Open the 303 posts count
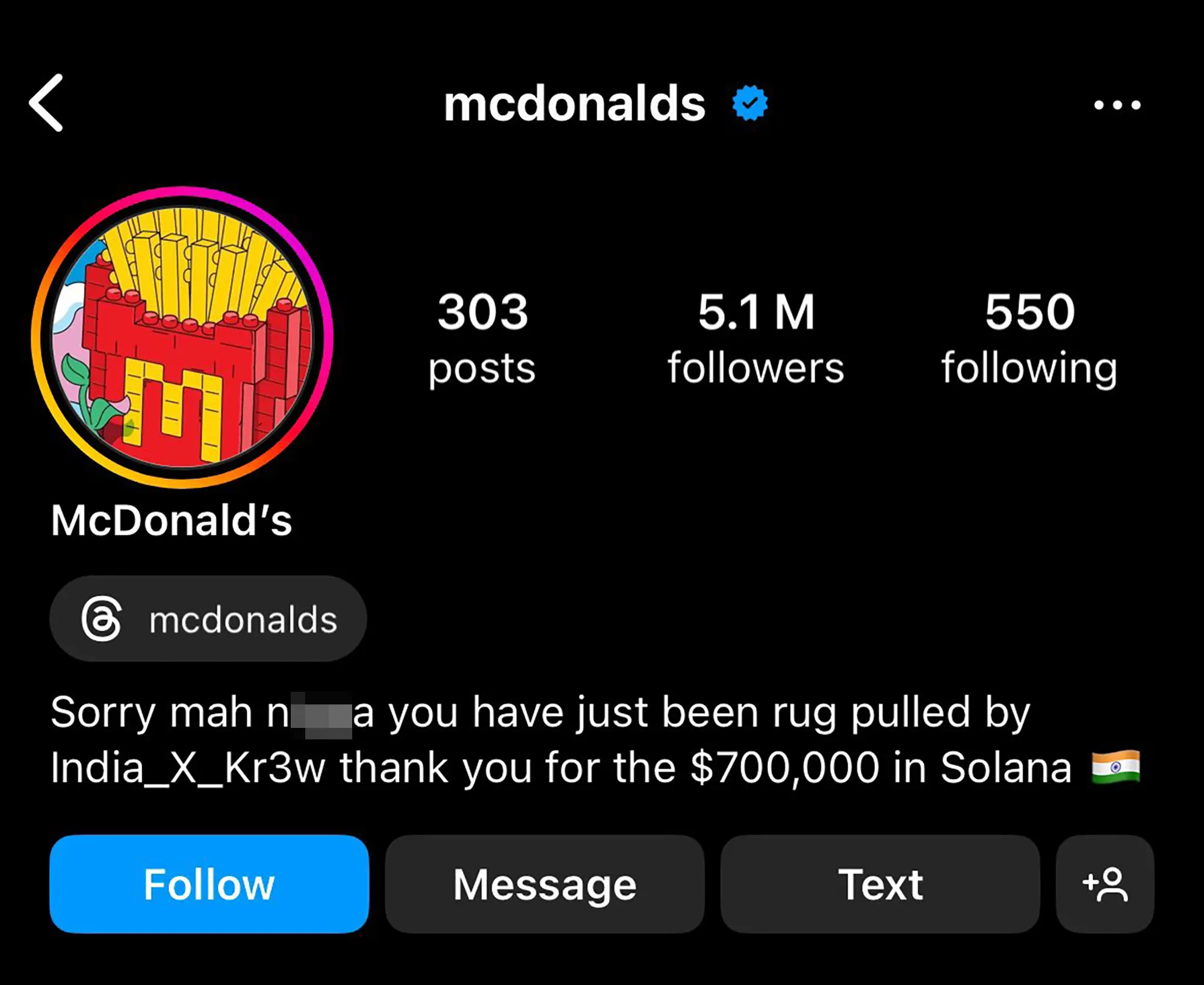 [482, 337]
